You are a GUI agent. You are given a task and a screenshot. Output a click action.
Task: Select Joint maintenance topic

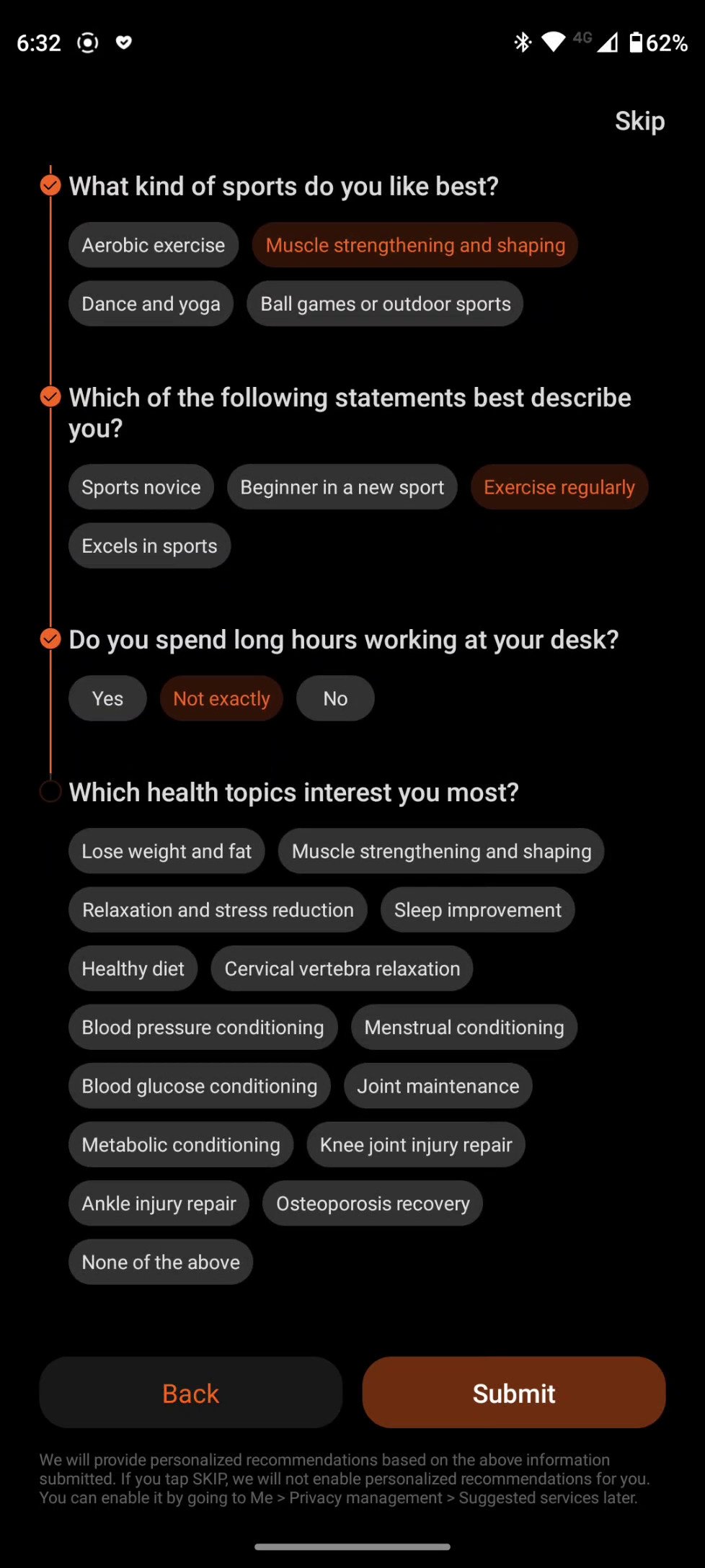click(x=438, y=1086)
